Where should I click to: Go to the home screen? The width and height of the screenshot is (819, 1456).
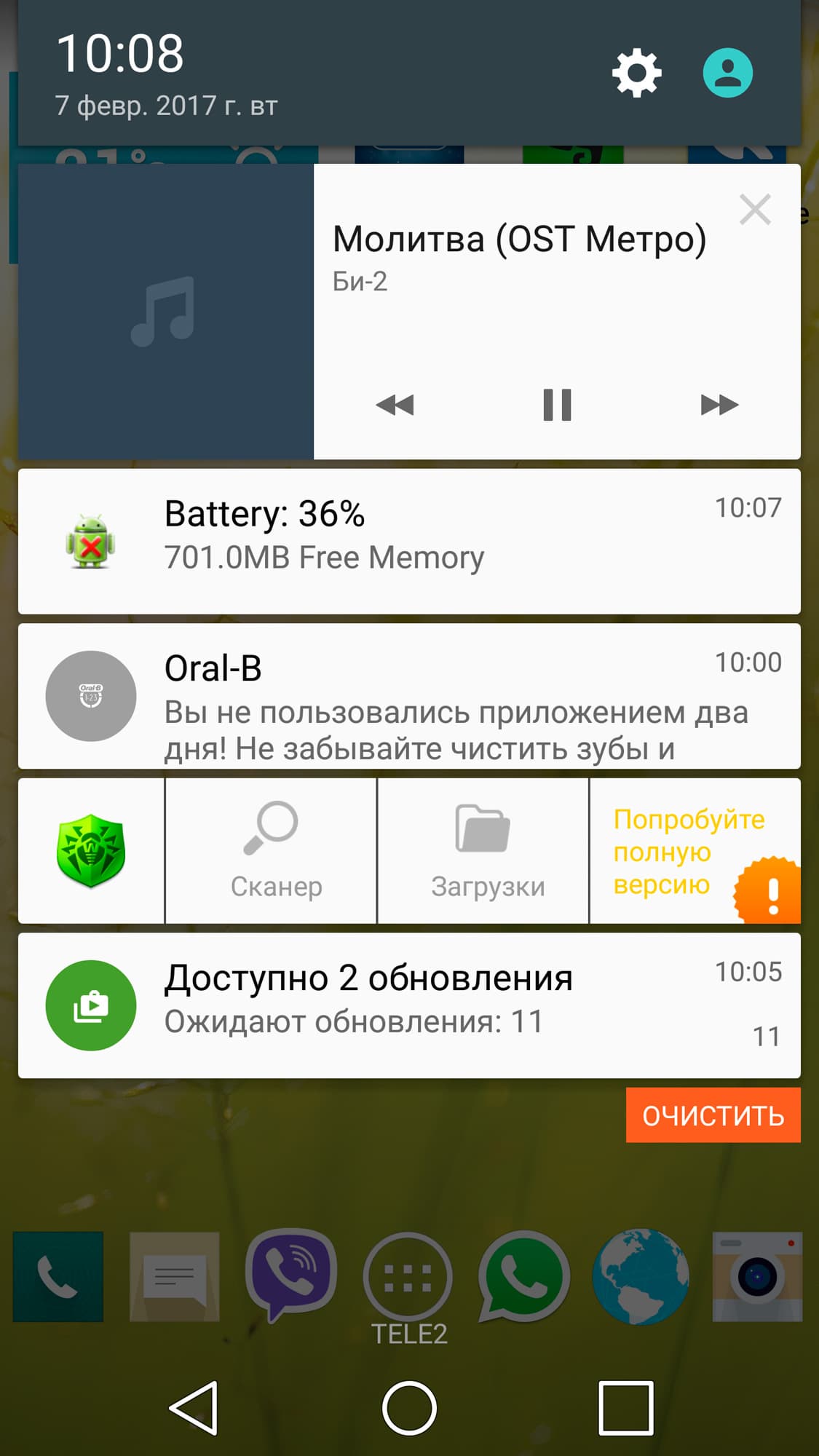point(409,1408)
